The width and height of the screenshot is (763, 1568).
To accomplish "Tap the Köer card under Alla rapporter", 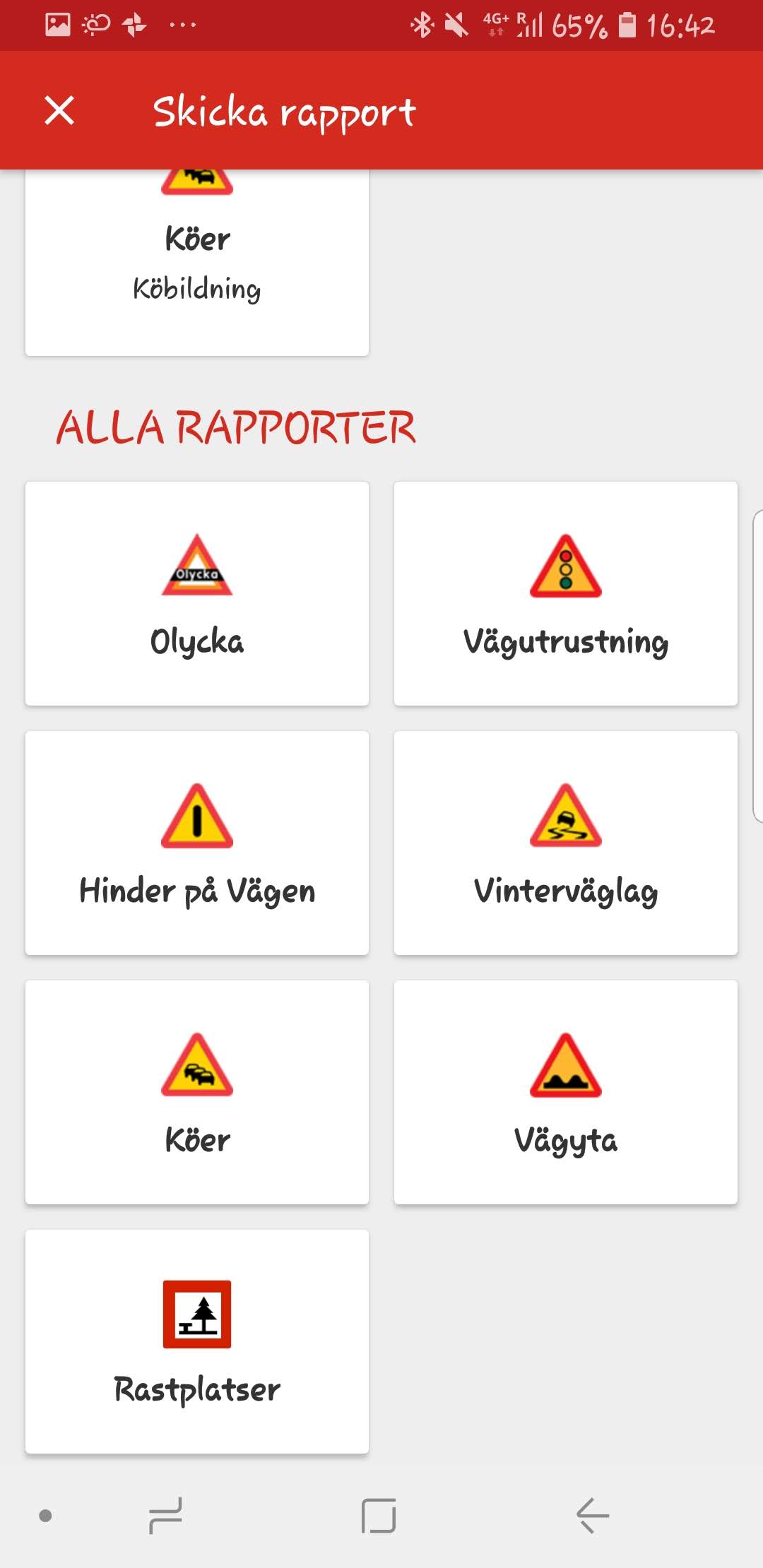I will point(196,1092).
